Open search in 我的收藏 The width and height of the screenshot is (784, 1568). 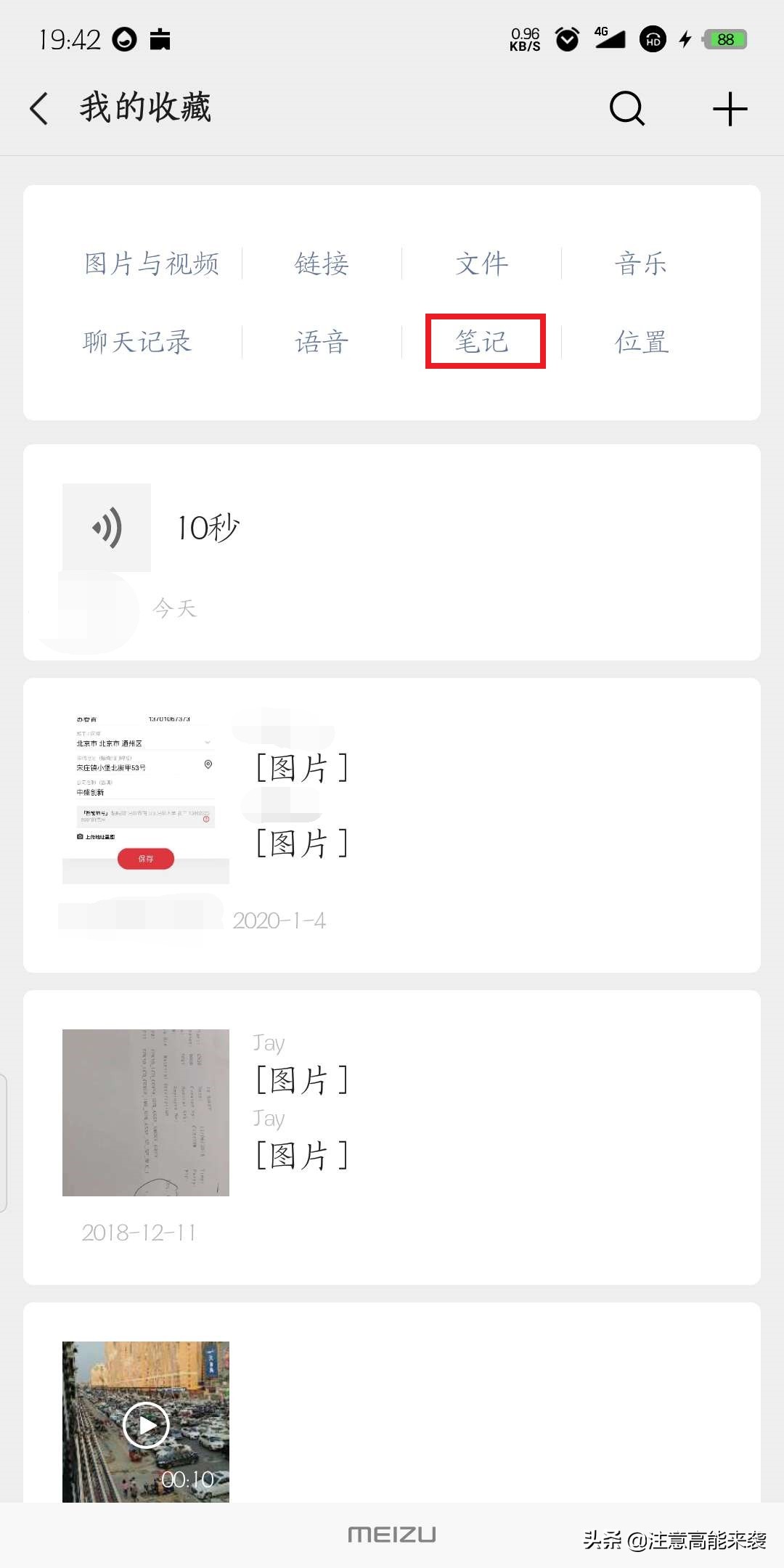[x=626, y=109]
